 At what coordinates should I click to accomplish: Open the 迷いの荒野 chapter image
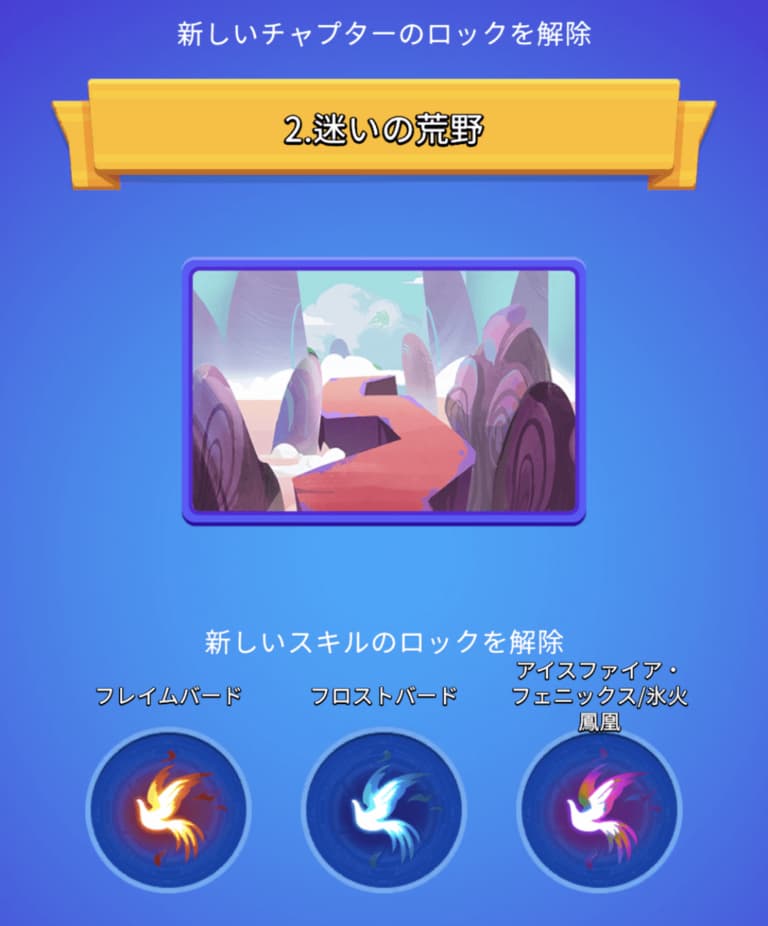384,390
